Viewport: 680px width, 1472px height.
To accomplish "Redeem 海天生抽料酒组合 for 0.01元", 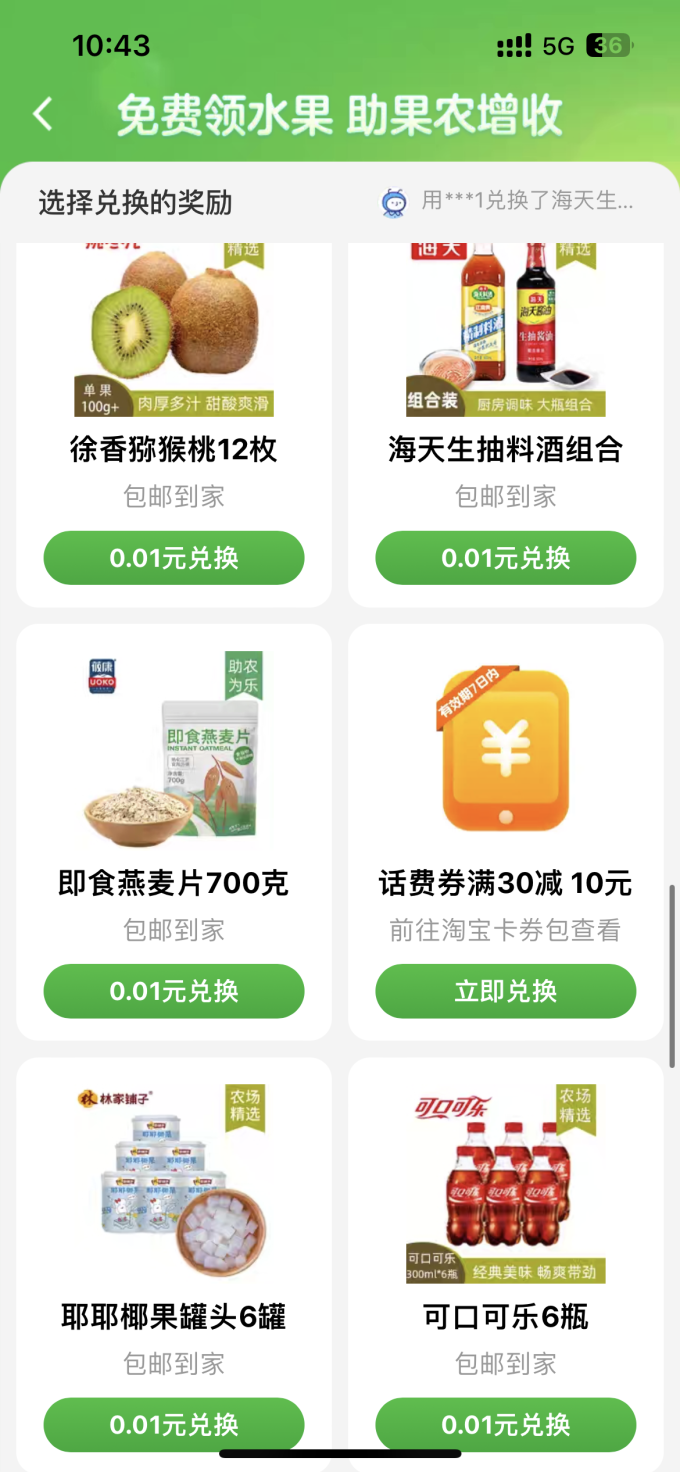I will 506,558.
